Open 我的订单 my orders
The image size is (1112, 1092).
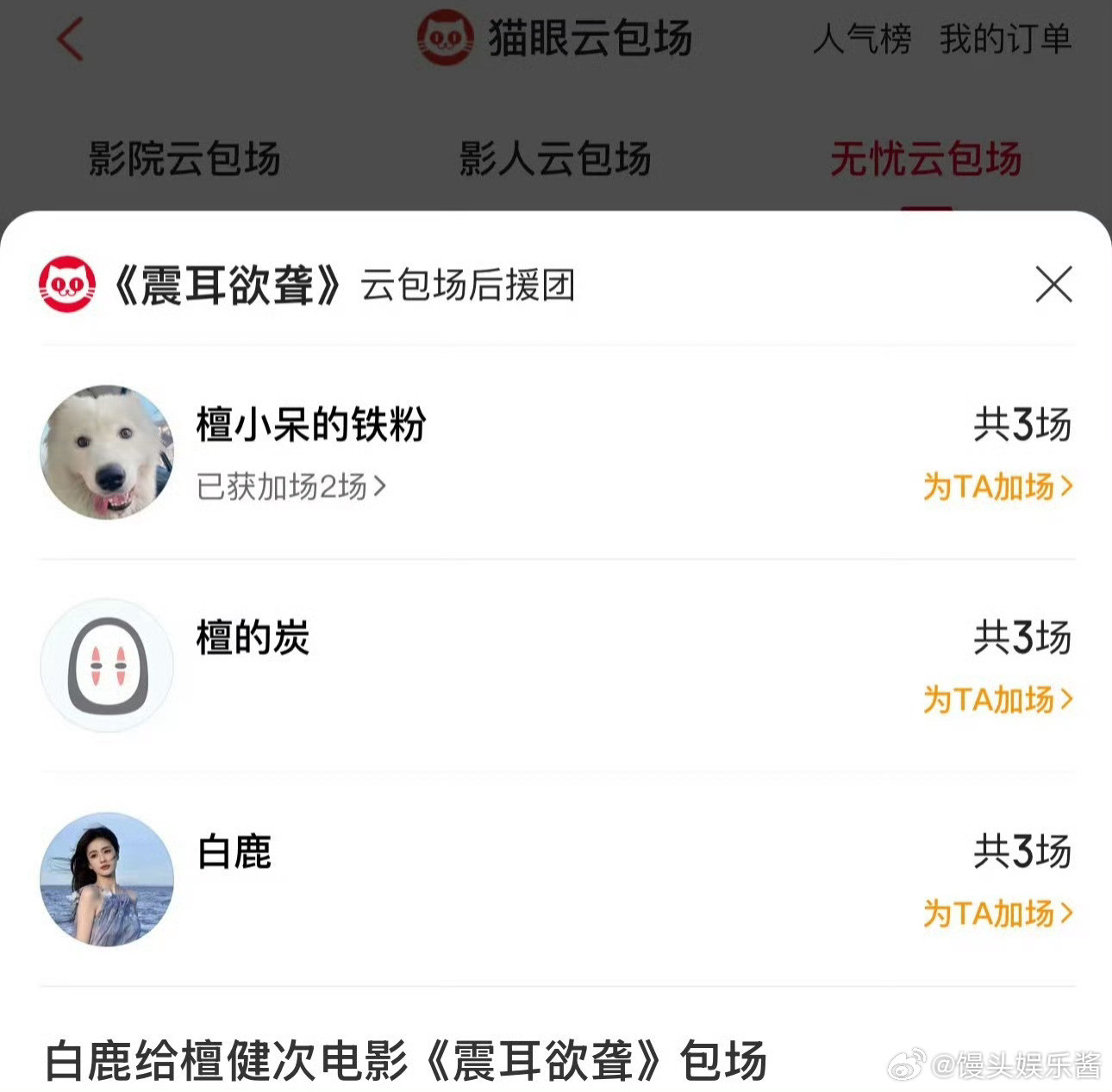tap(1005, 40)
